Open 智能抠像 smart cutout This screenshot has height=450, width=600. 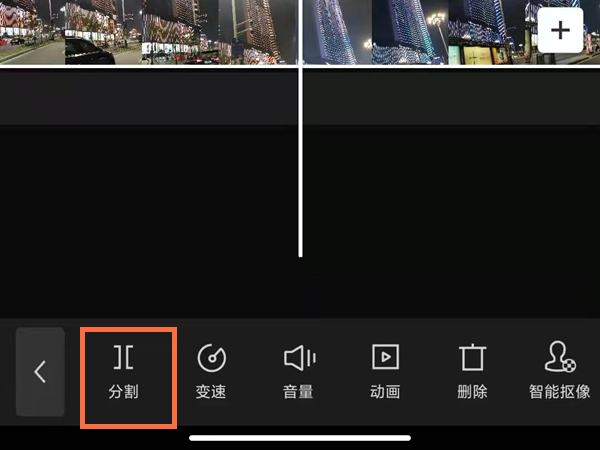(x=559, y=372)
